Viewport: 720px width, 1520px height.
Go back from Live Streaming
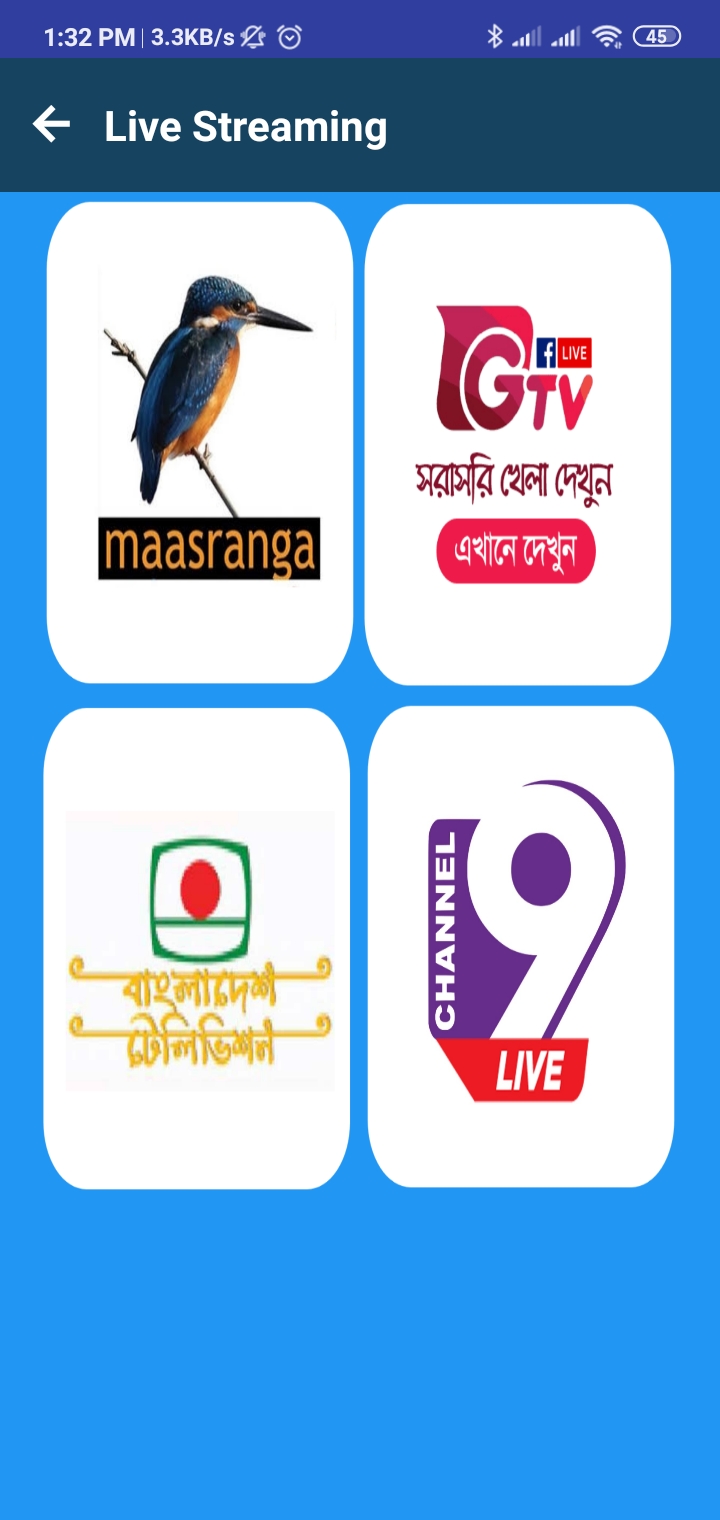(x=51, y=125)
